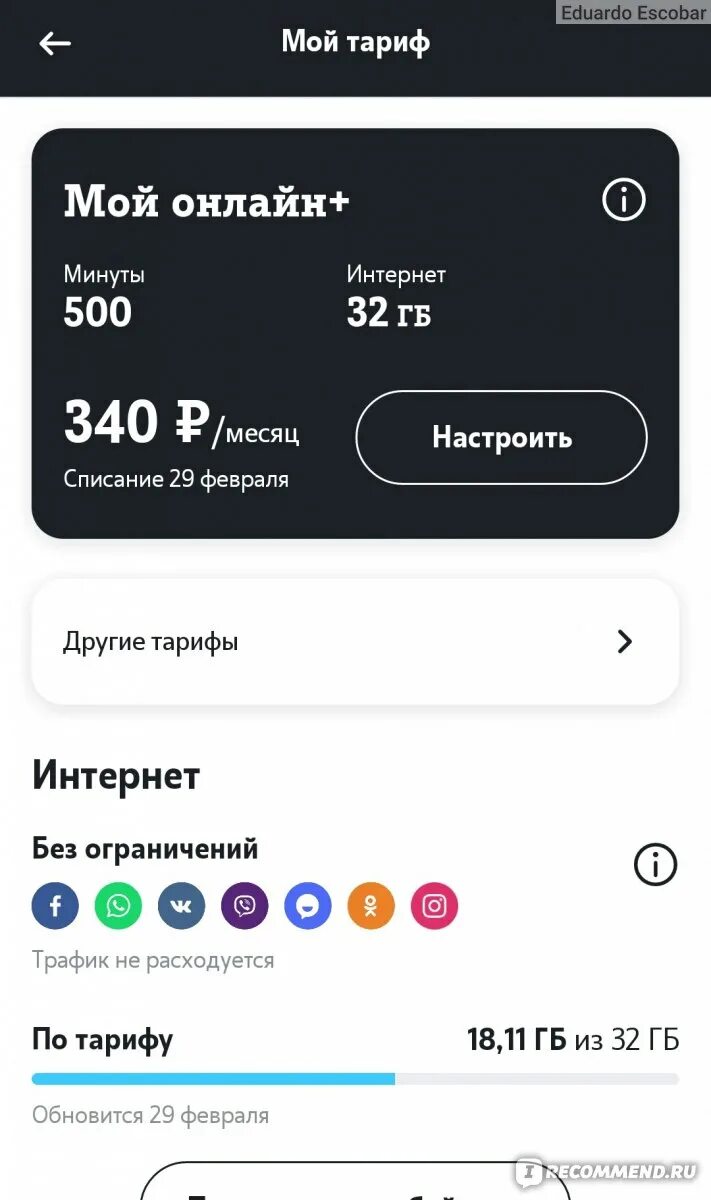
Task: Go back using the top arrow
Action: pos(55,43)
